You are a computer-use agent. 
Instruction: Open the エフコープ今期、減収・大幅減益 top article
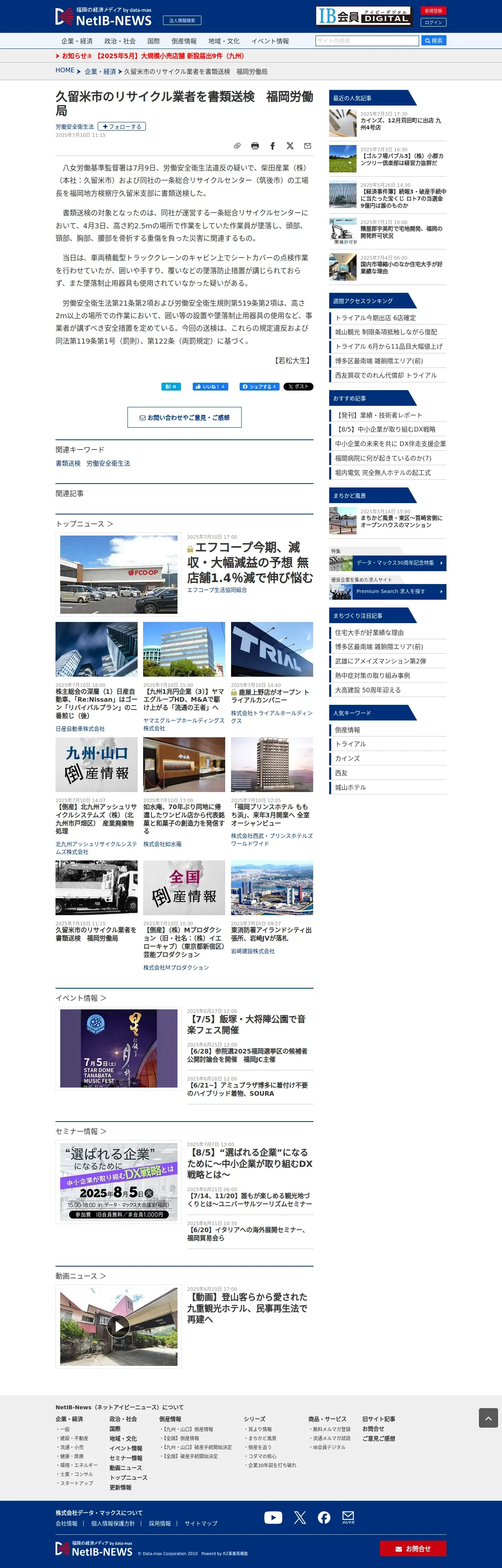coord(250,563)
